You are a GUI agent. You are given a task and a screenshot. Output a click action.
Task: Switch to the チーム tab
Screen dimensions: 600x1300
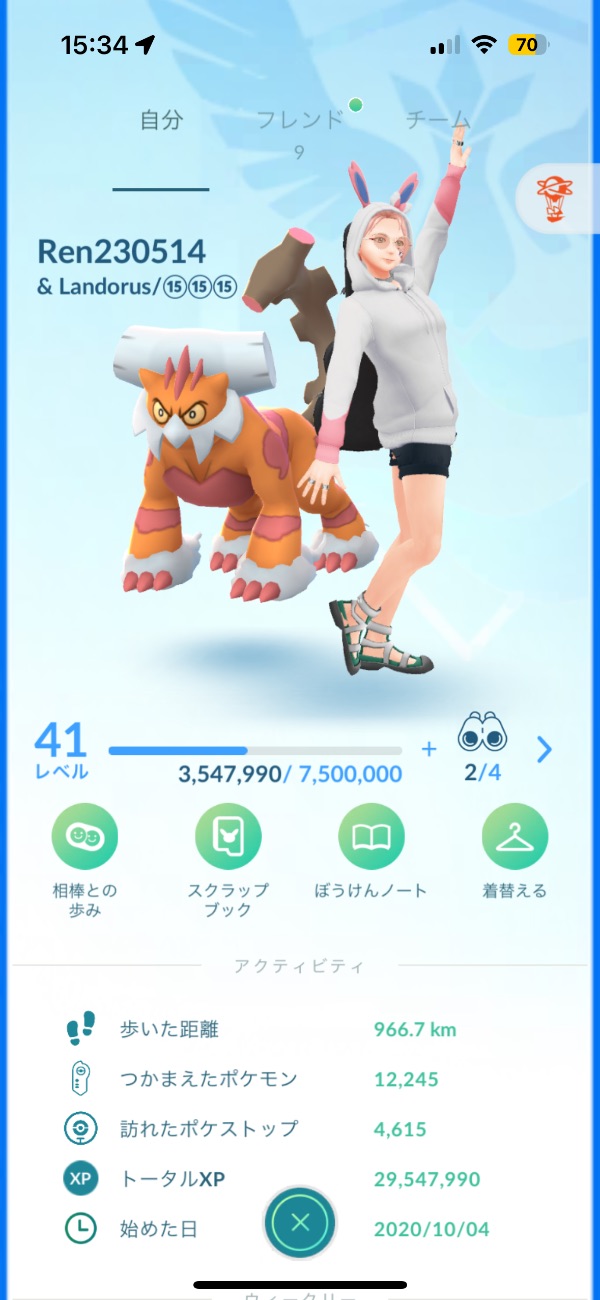click(x=437, y=121)
